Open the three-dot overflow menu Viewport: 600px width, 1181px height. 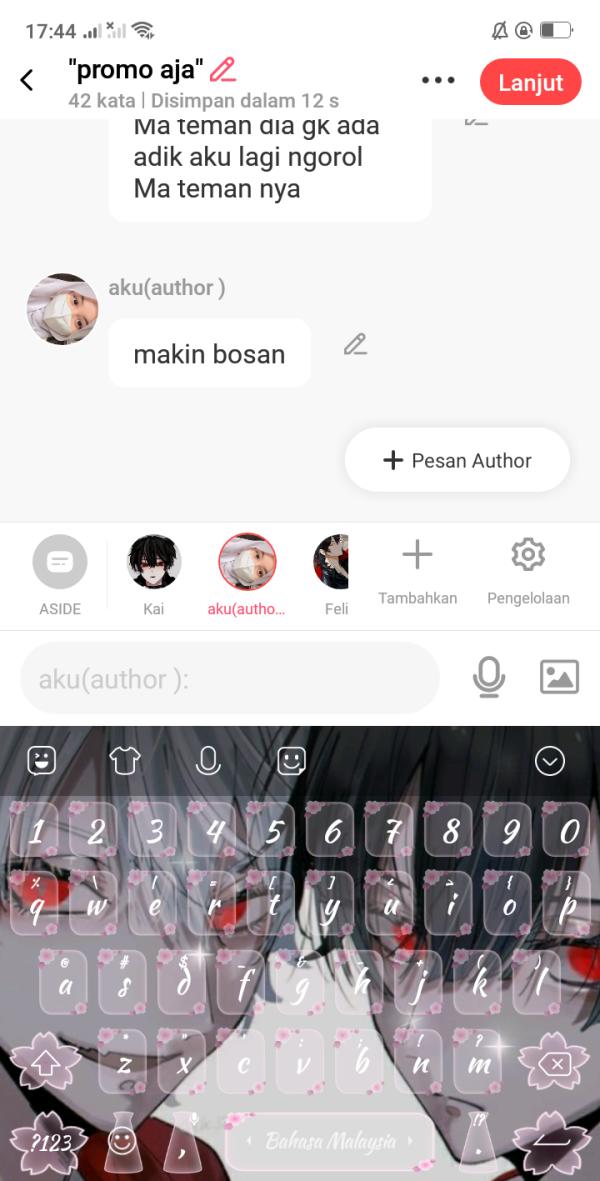438,81
